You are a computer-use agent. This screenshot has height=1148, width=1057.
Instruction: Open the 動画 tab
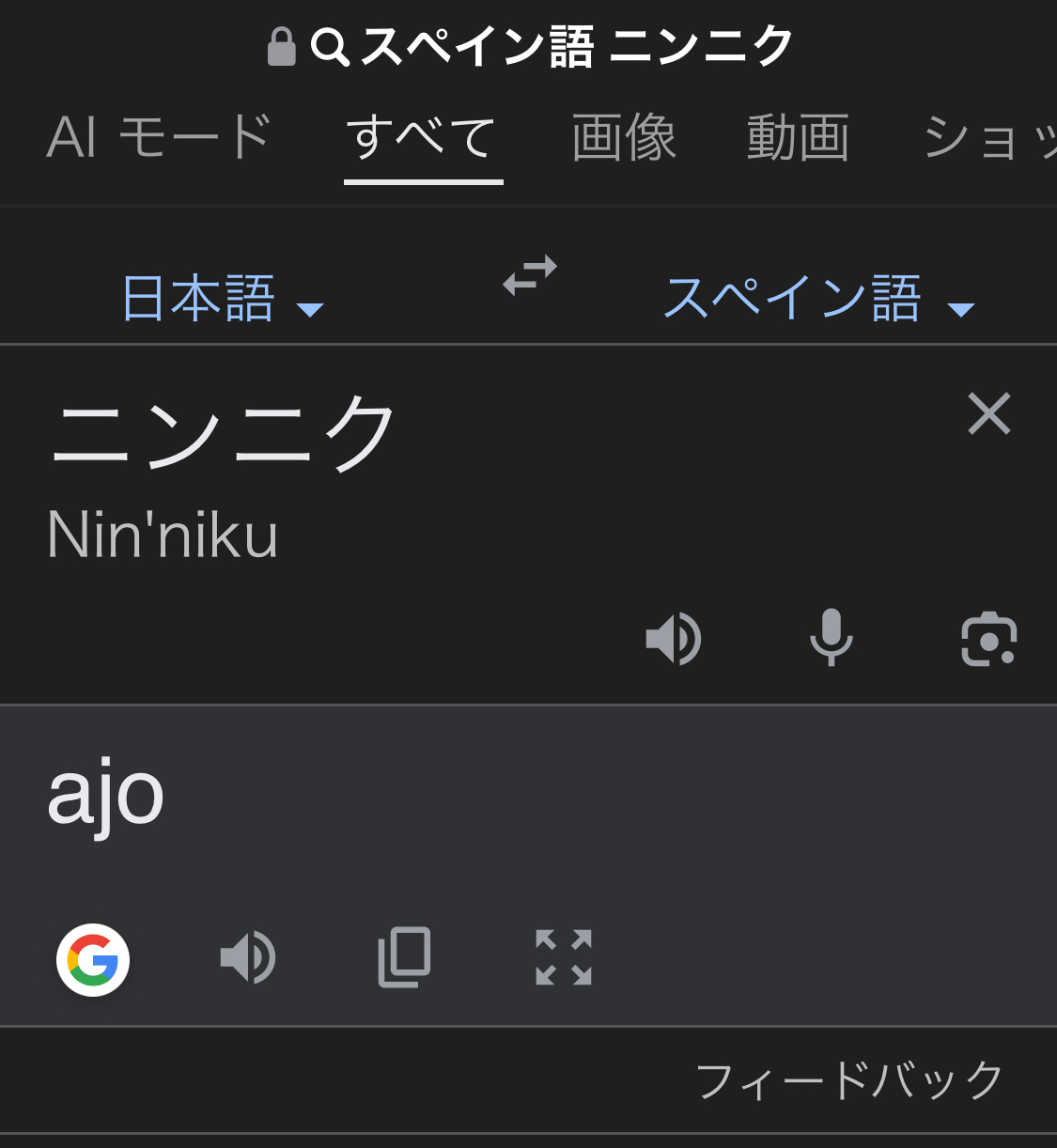[x=798, y=137]
